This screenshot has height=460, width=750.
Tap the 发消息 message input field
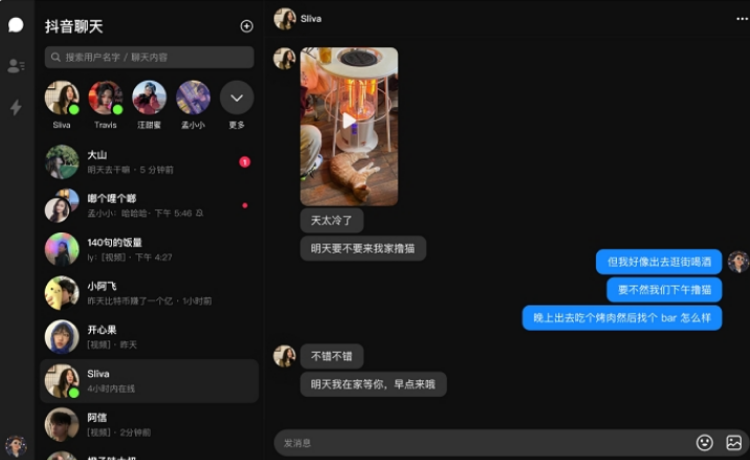tap(480, 442)
